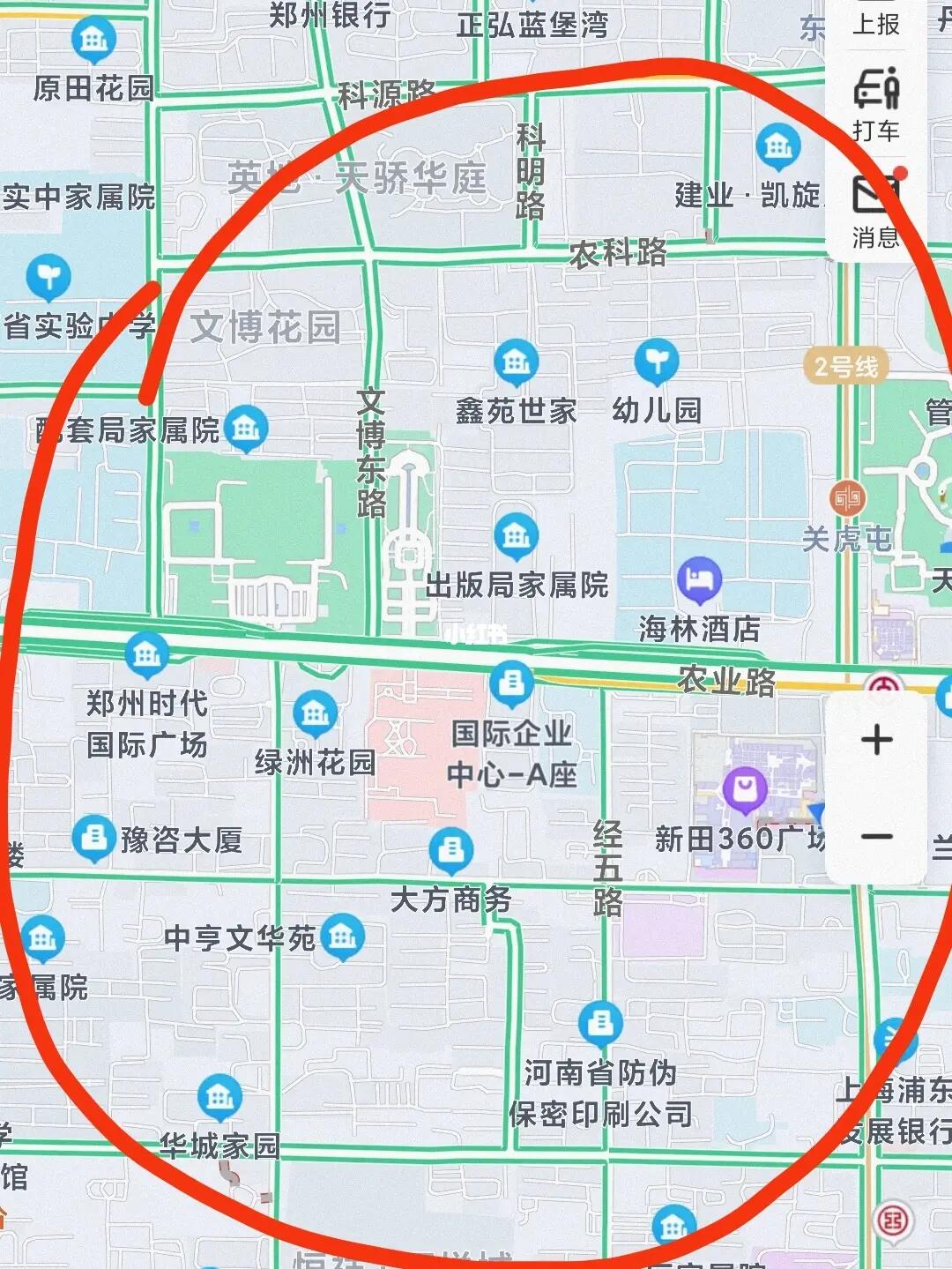Tap the 鑫苑世家 residence marker
Viewport: 952px width, 1269px height.
(516, 361)
